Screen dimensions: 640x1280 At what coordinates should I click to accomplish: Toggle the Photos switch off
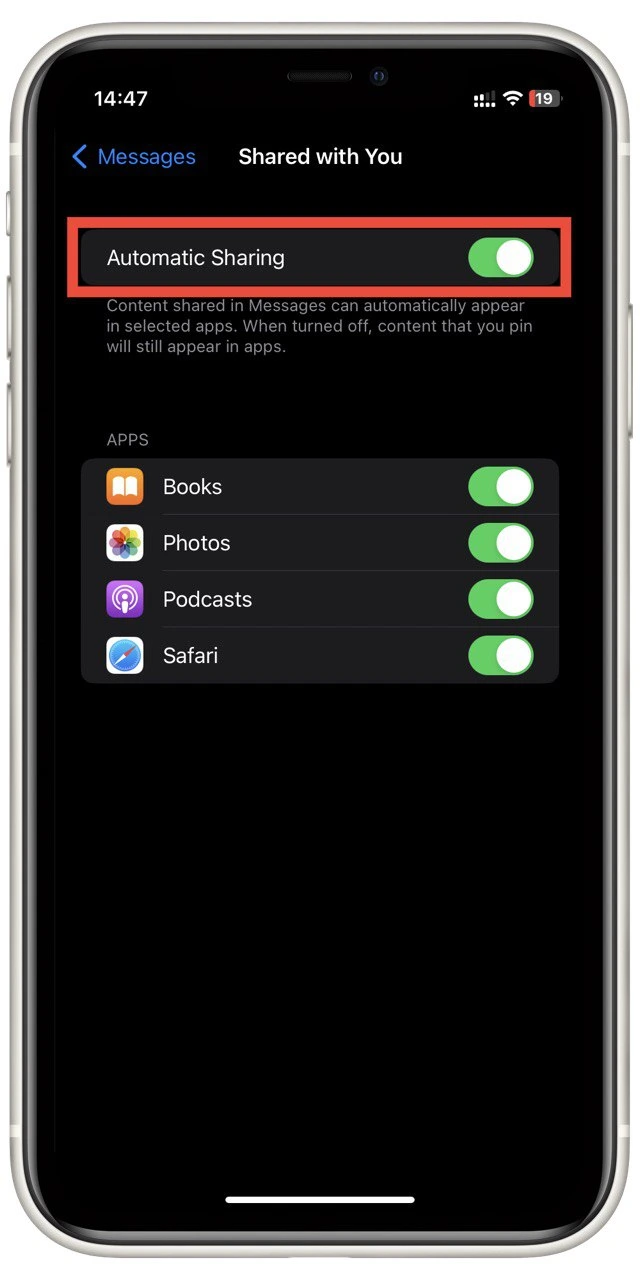pos(501,543)
